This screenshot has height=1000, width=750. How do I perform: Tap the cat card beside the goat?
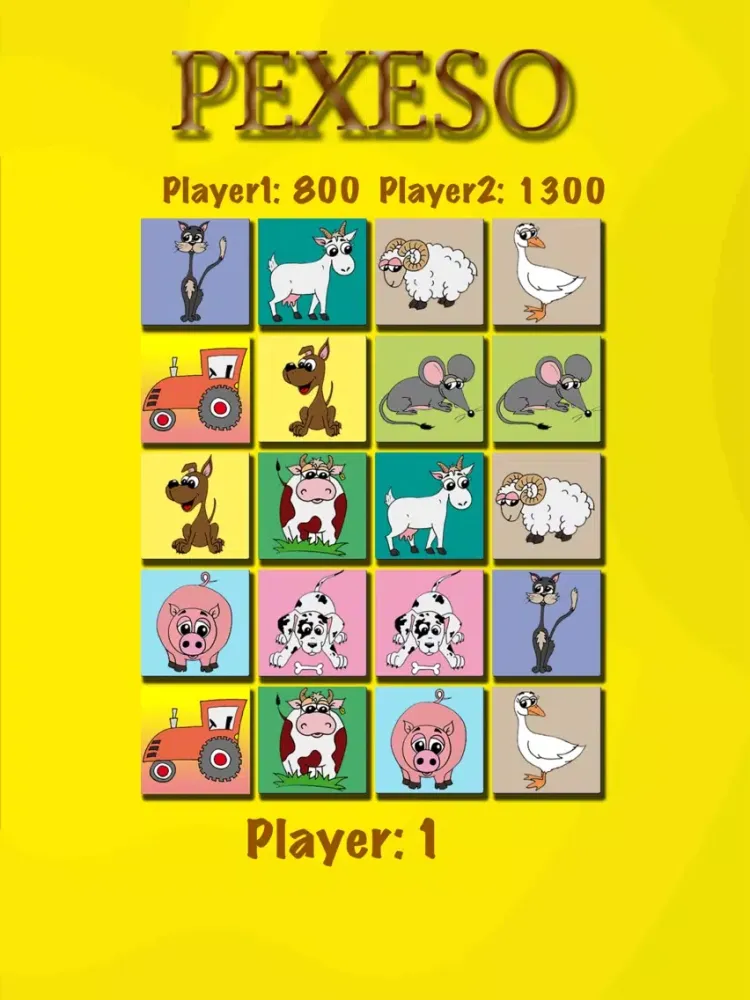(x=195, y=271)
